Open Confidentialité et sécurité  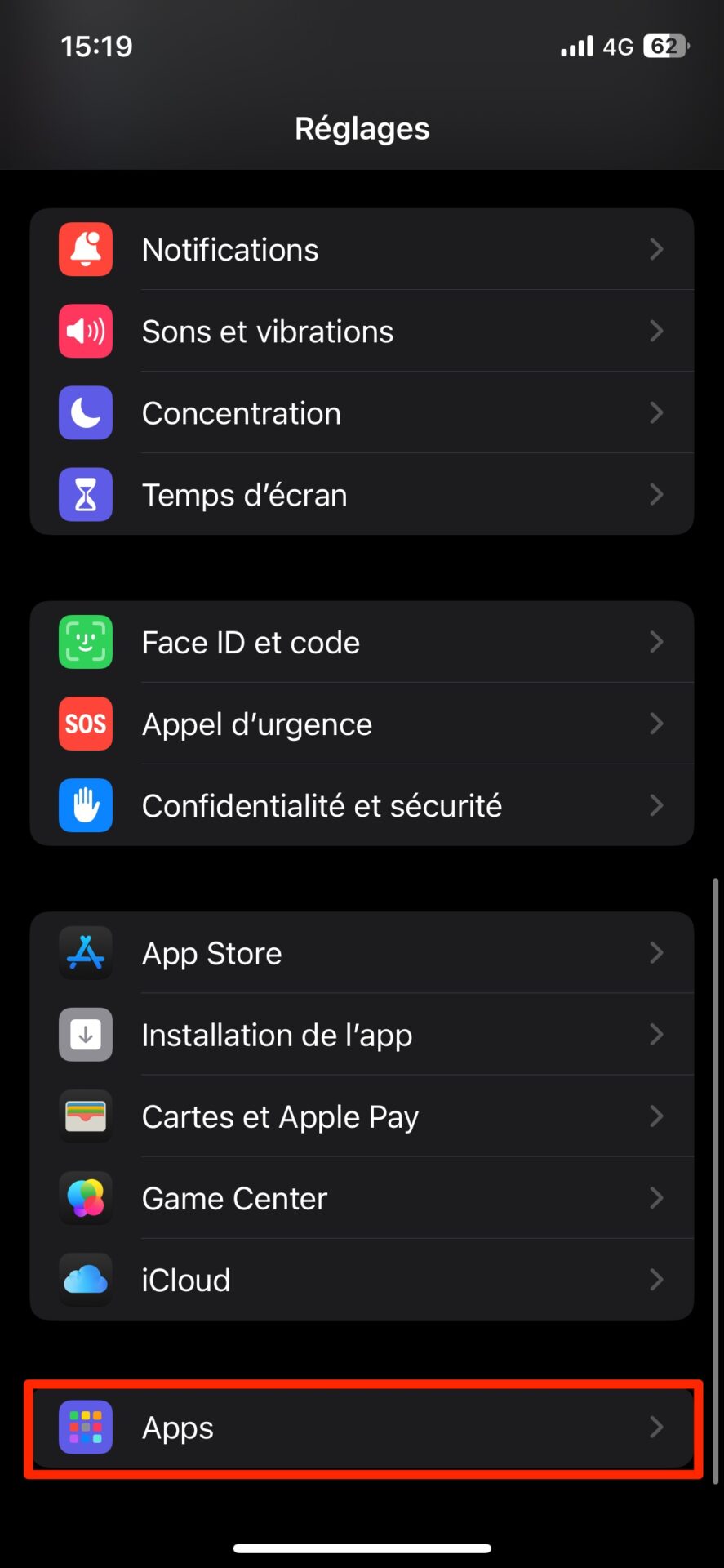point(362,806)
